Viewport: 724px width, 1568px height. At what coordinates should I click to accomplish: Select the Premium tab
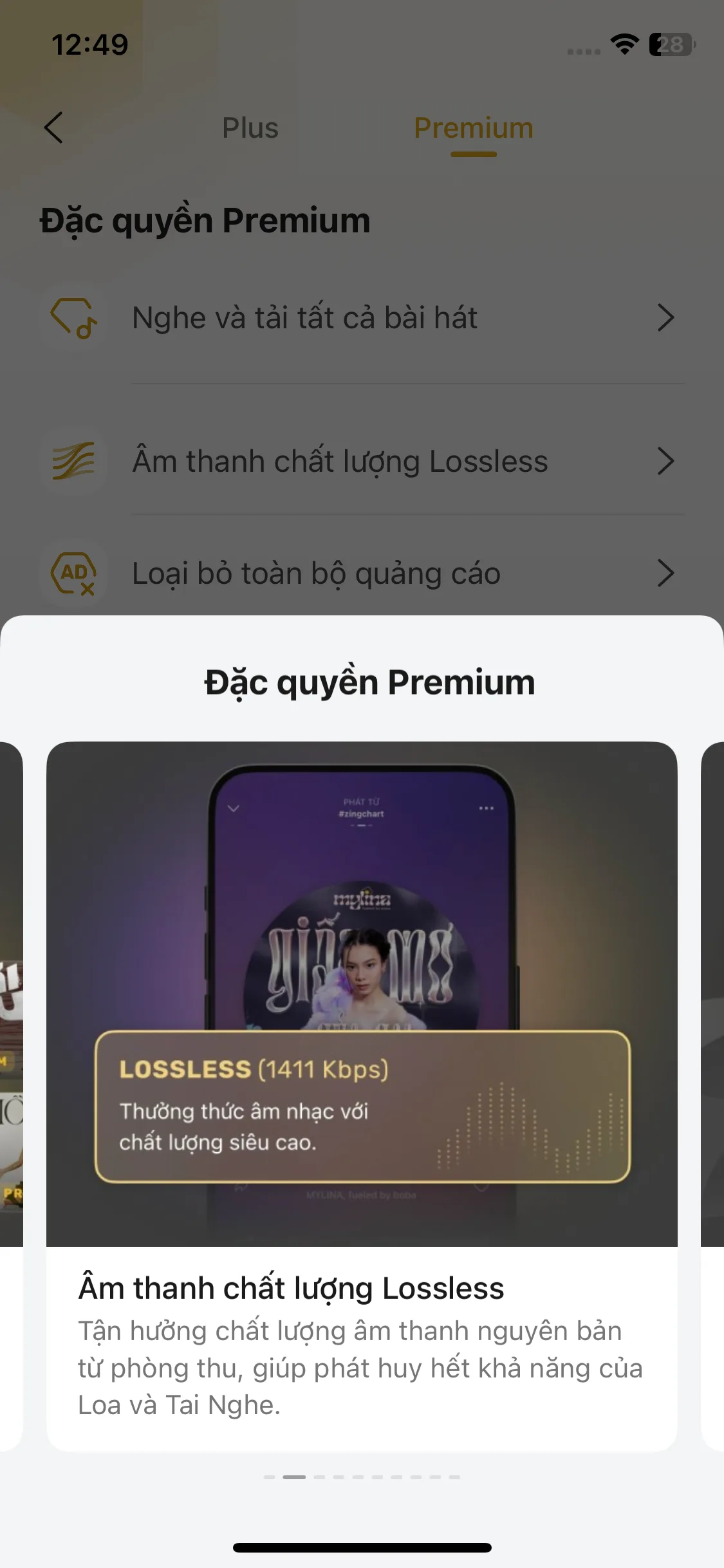tap(473, 128)
